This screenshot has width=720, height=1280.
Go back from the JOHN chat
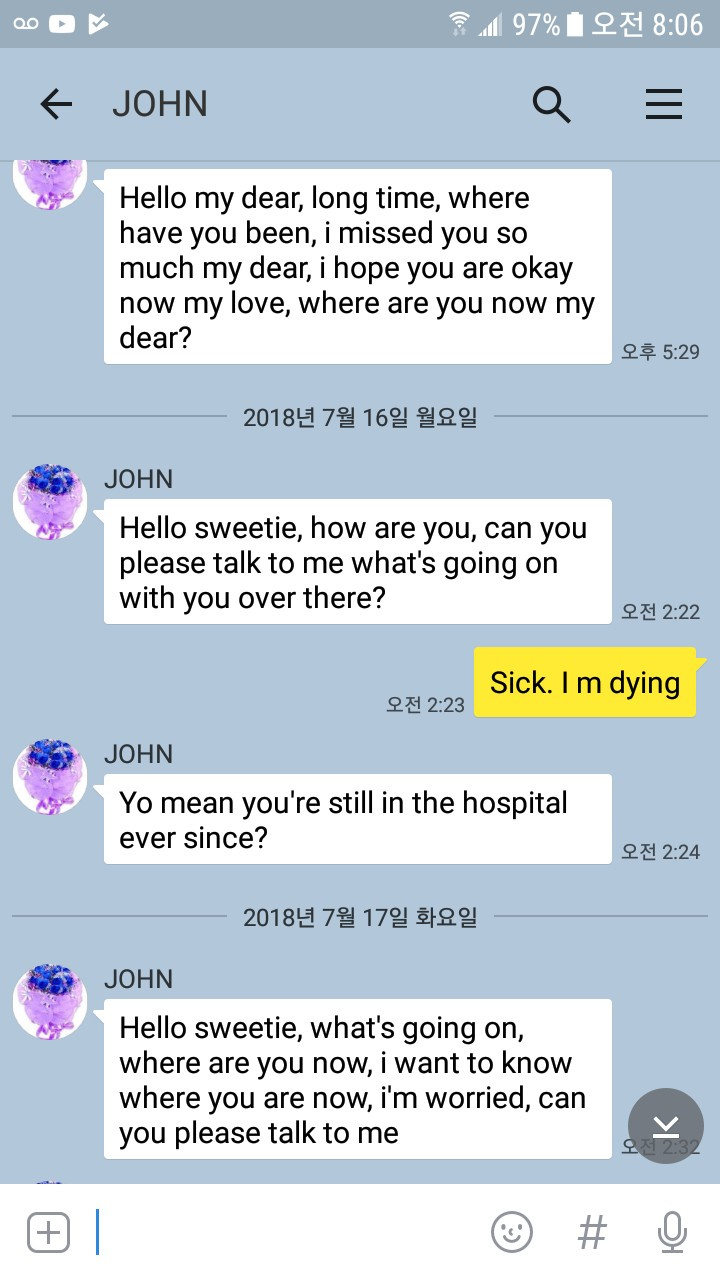[x=56, y=104]
